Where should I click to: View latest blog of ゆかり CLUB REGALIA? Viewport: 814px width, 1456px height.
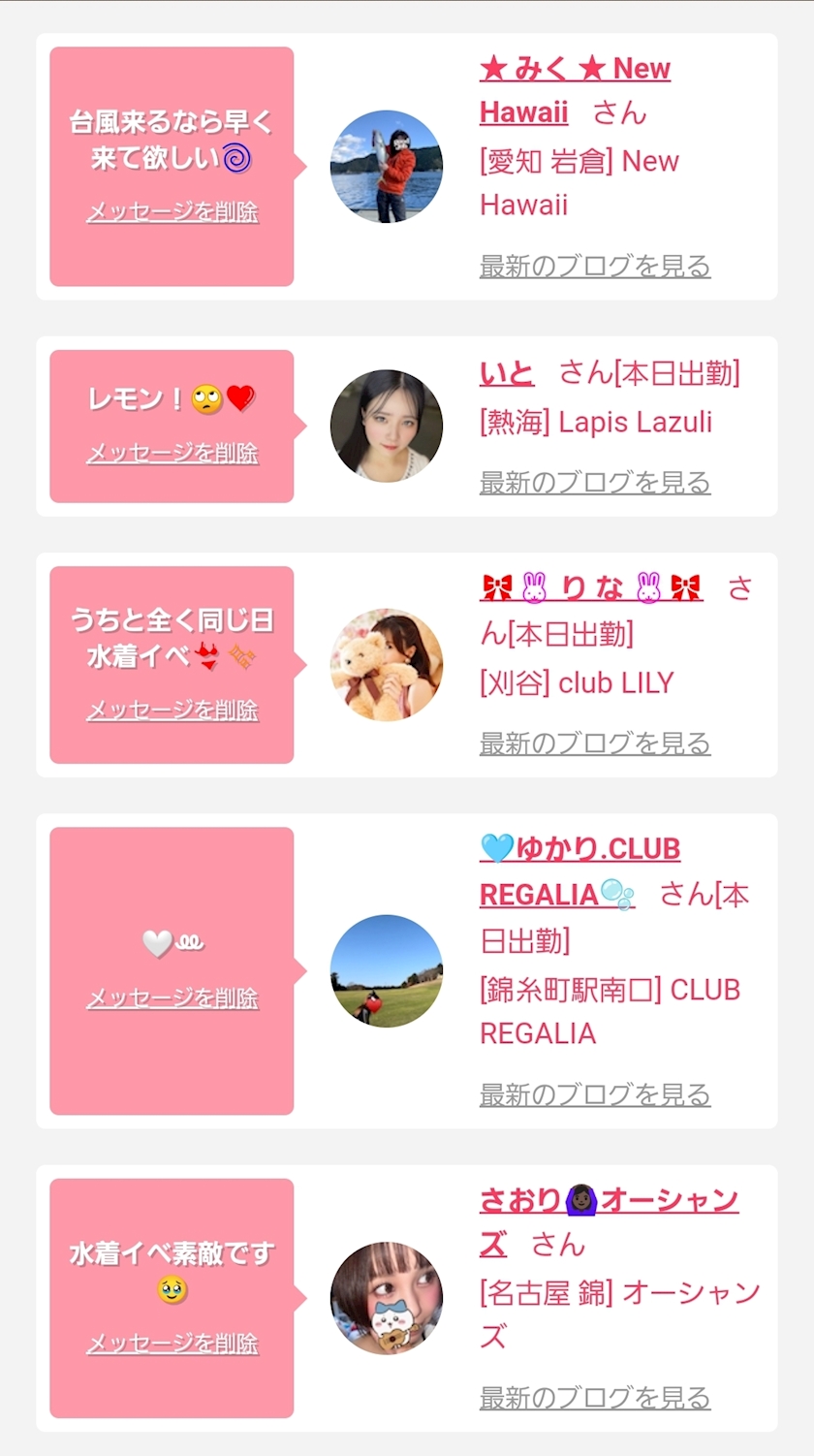pos(595,1095)
